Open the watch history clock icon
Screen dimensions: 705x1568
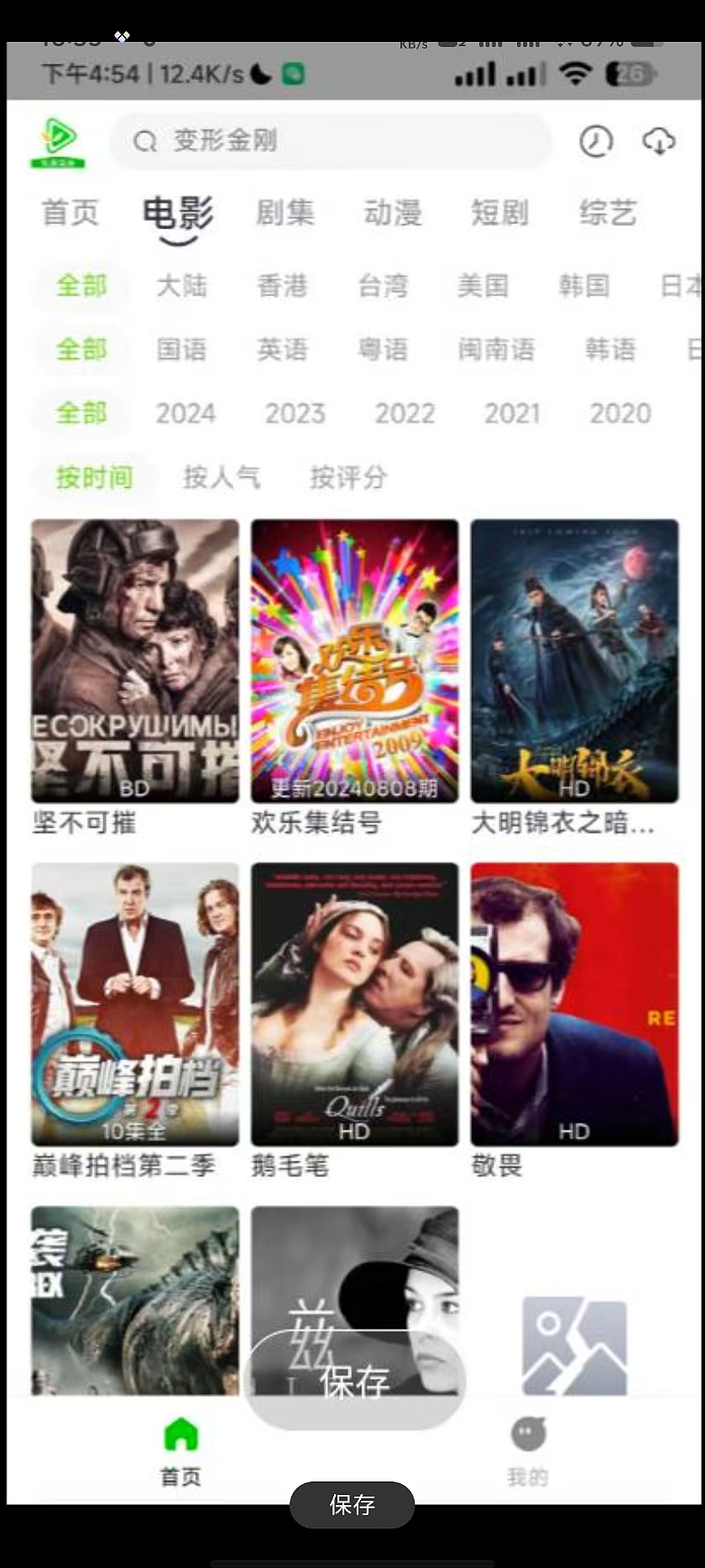pyautogui.click(x=596, y=141)
